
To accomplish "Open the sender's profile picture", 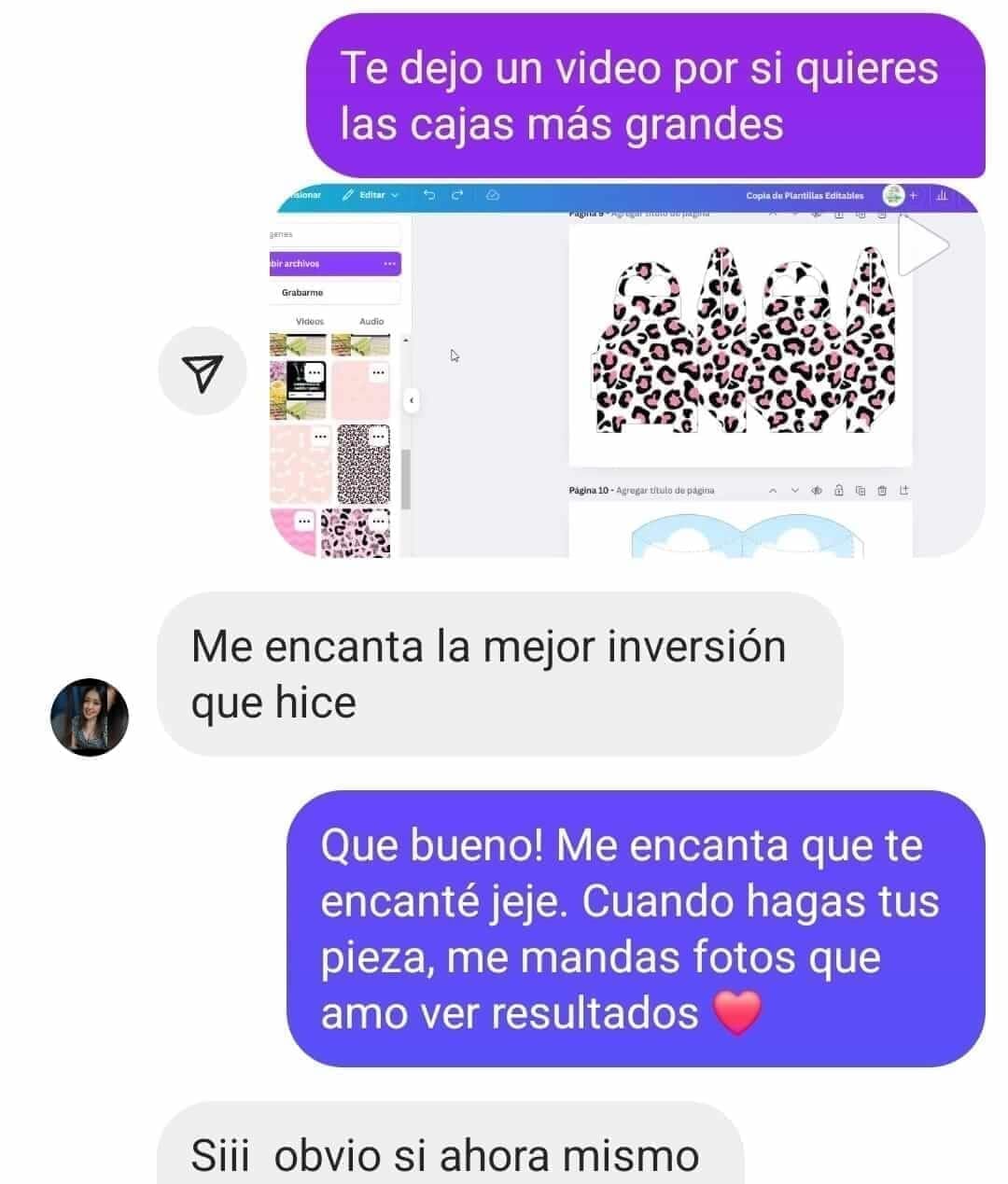I will click(x=90, y=717).
